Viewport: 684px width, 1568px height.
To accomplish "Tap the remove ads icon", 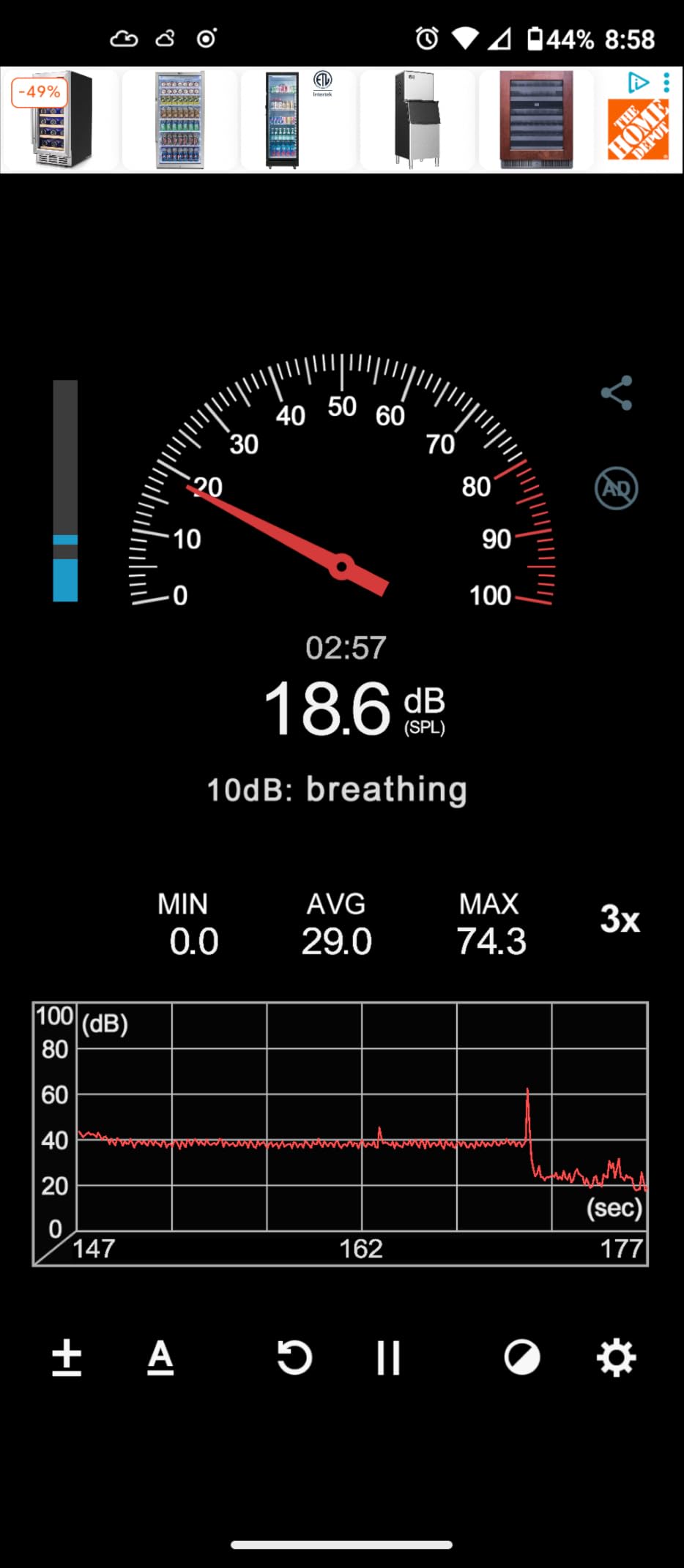I will [616, 488].
